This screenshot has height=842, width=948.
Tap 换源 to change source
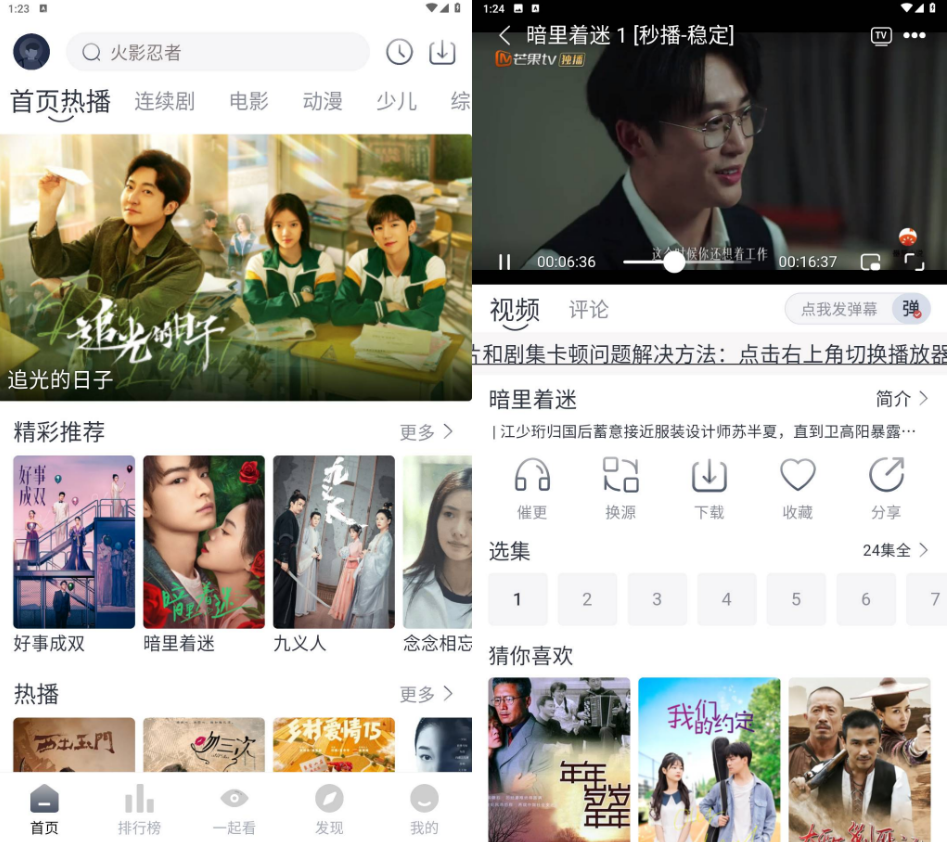[x=621, y=488]
